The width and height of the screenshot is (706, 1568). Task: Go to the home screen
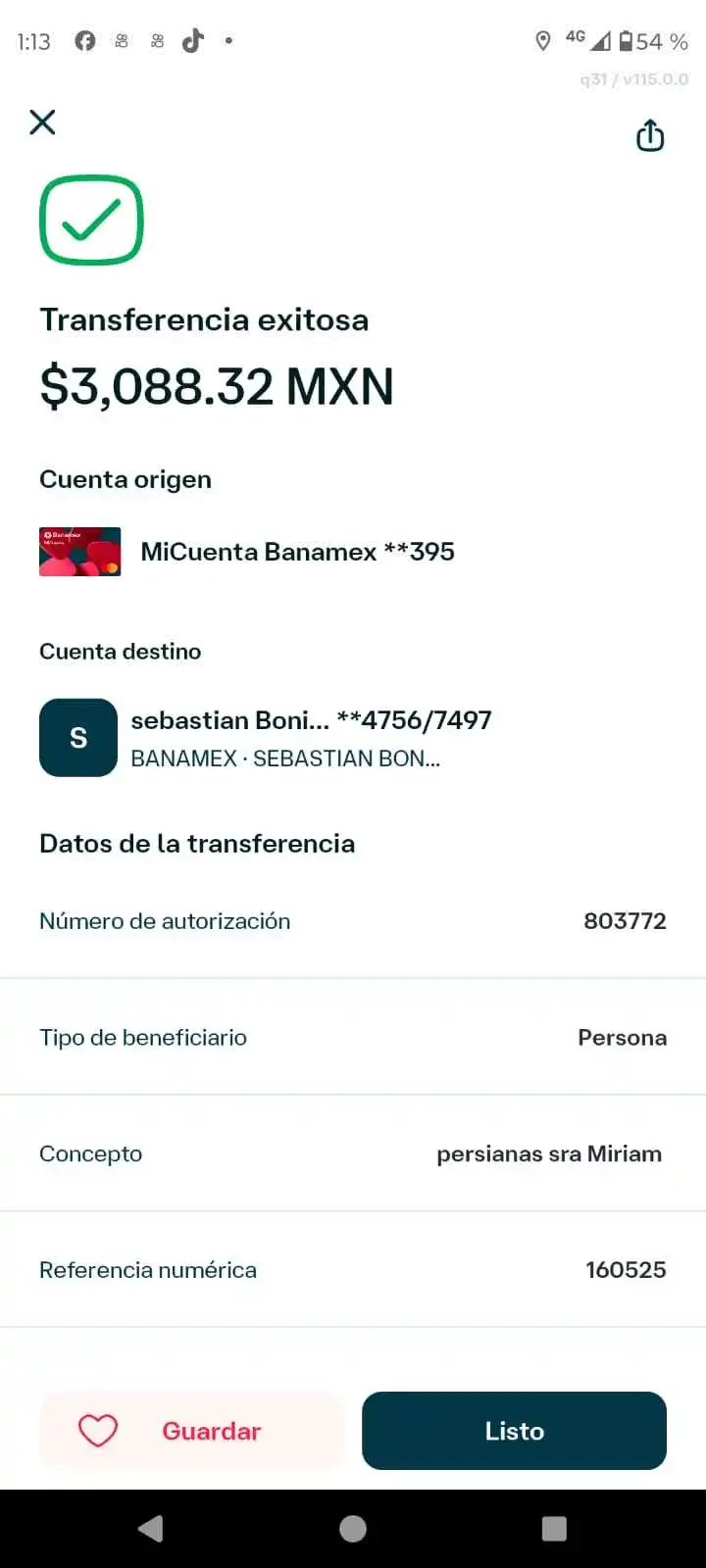[353, 1529]
